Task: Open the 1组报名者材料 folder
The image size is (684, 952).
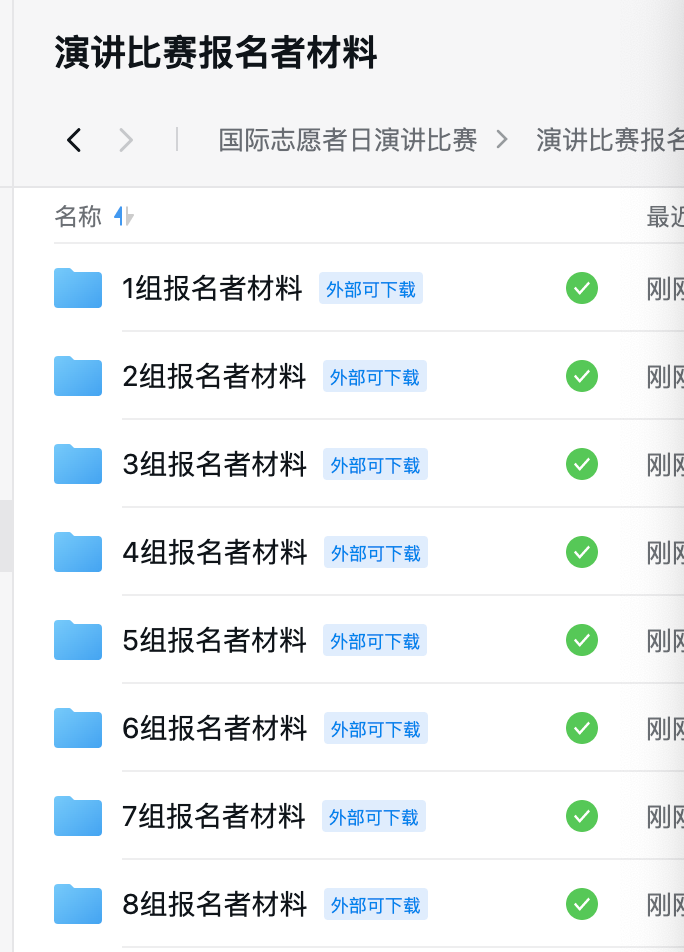Action: point(212,289)
